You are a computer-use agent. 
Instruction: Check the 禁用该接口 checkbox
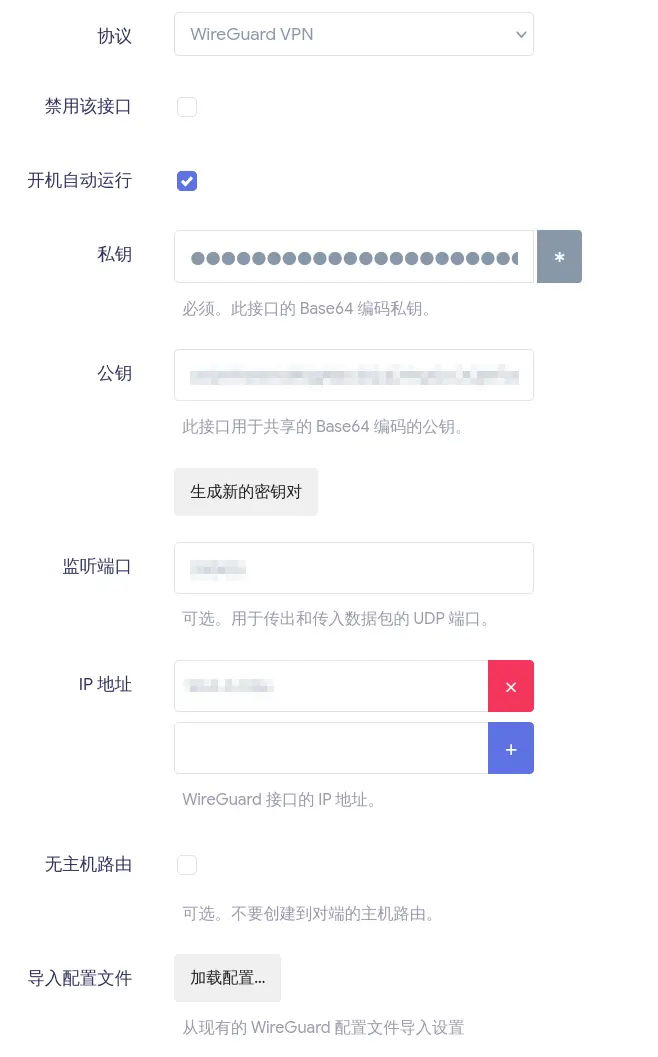[x=187, y=107]
